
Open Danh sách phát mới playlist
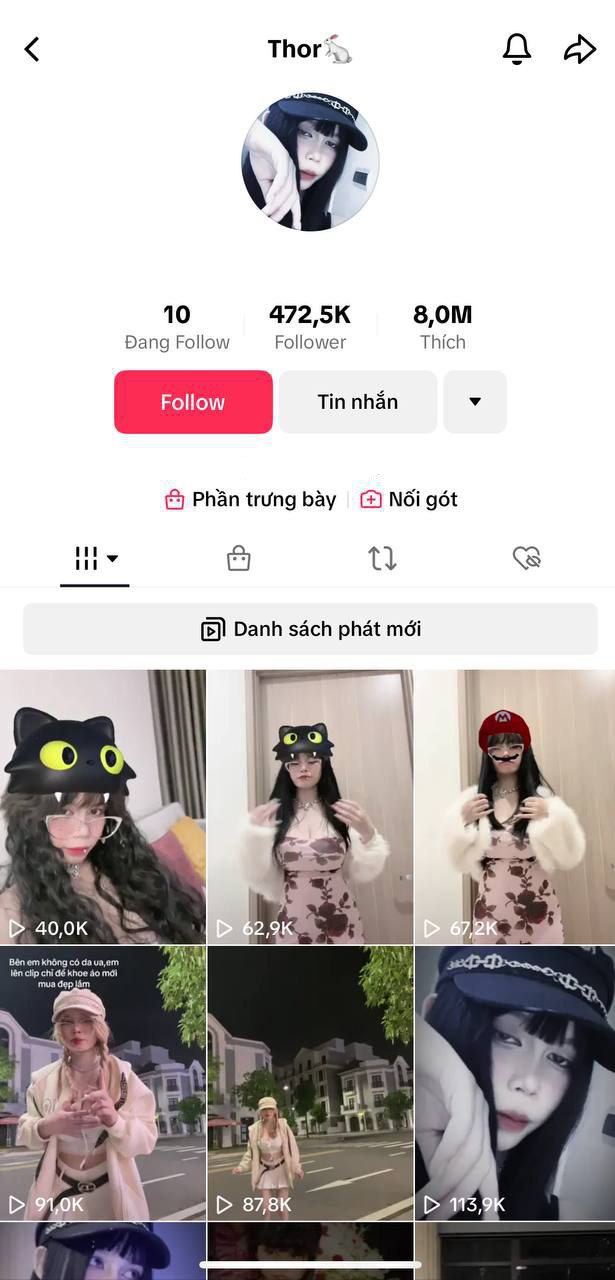[x=310, y=629]
